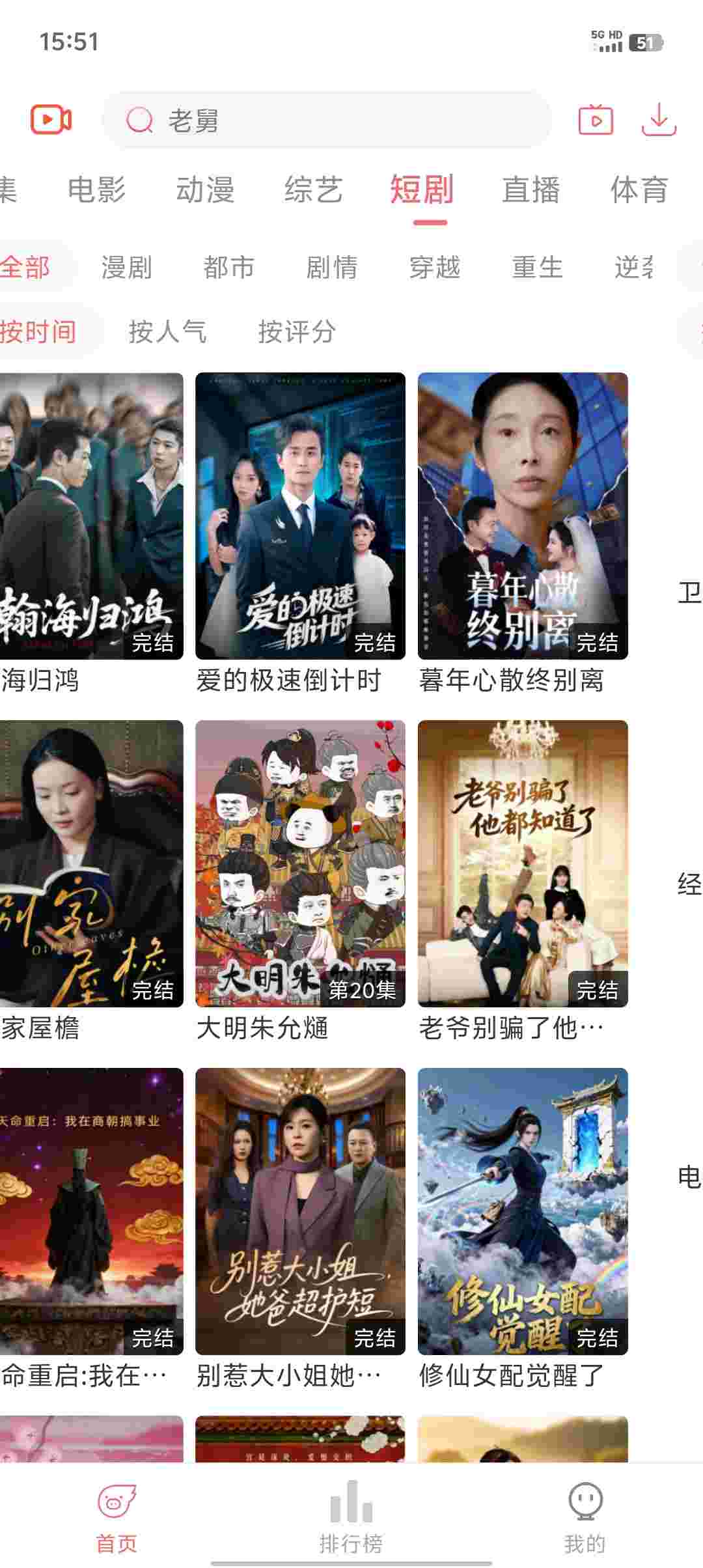Open the 大明朱允熥 card
Viewport: 703px width, 1568px height.
[x=300, y=863]
